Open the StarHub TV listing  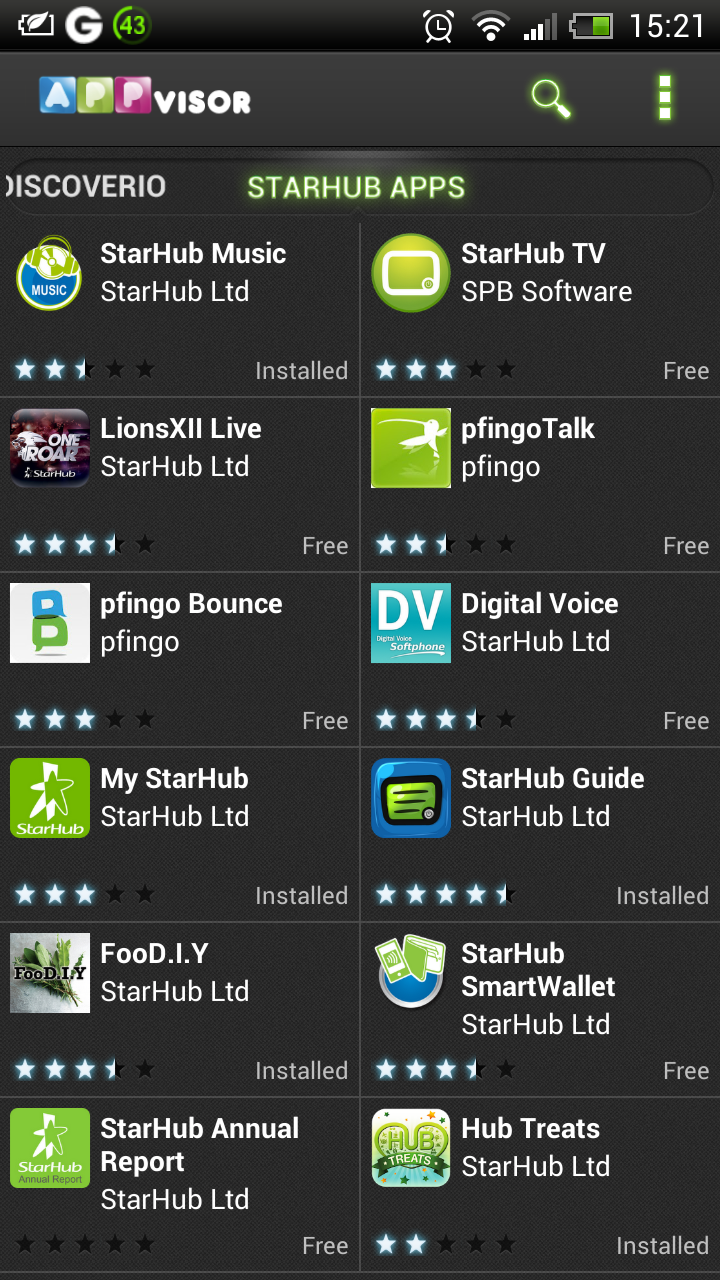[540, 310]
